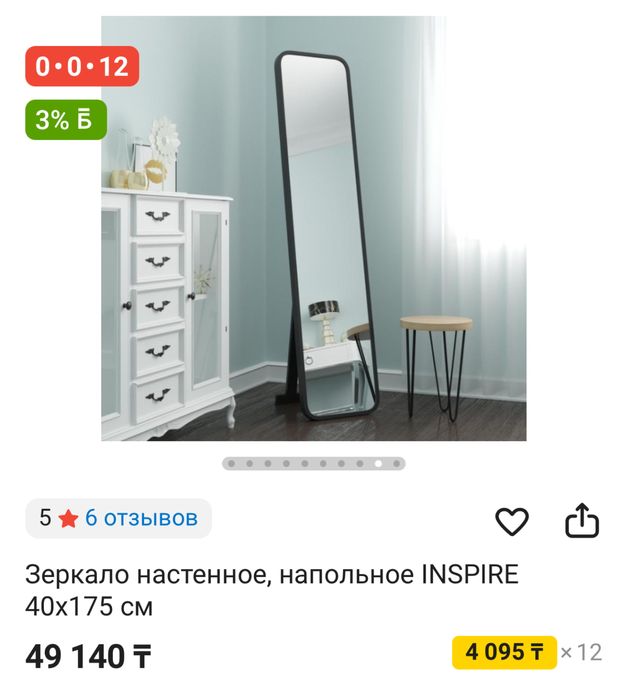Image resolution: width=628 pixels, height=699 pixels.
Task: Share this mirror product
Action: tap(581, 521)
